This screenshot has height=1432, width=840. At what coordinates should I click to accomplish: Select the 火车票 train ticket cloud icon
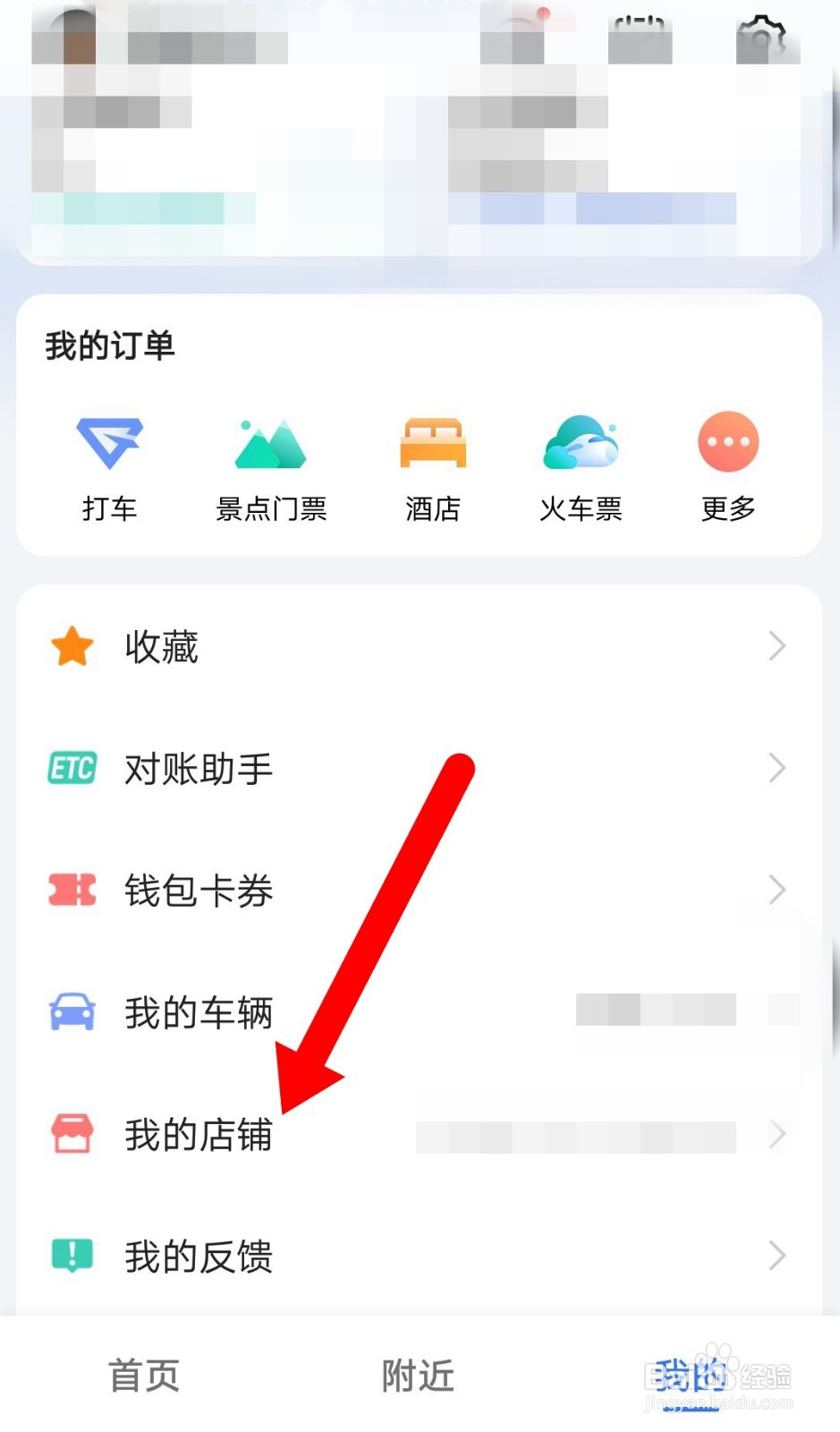[580, 442]
